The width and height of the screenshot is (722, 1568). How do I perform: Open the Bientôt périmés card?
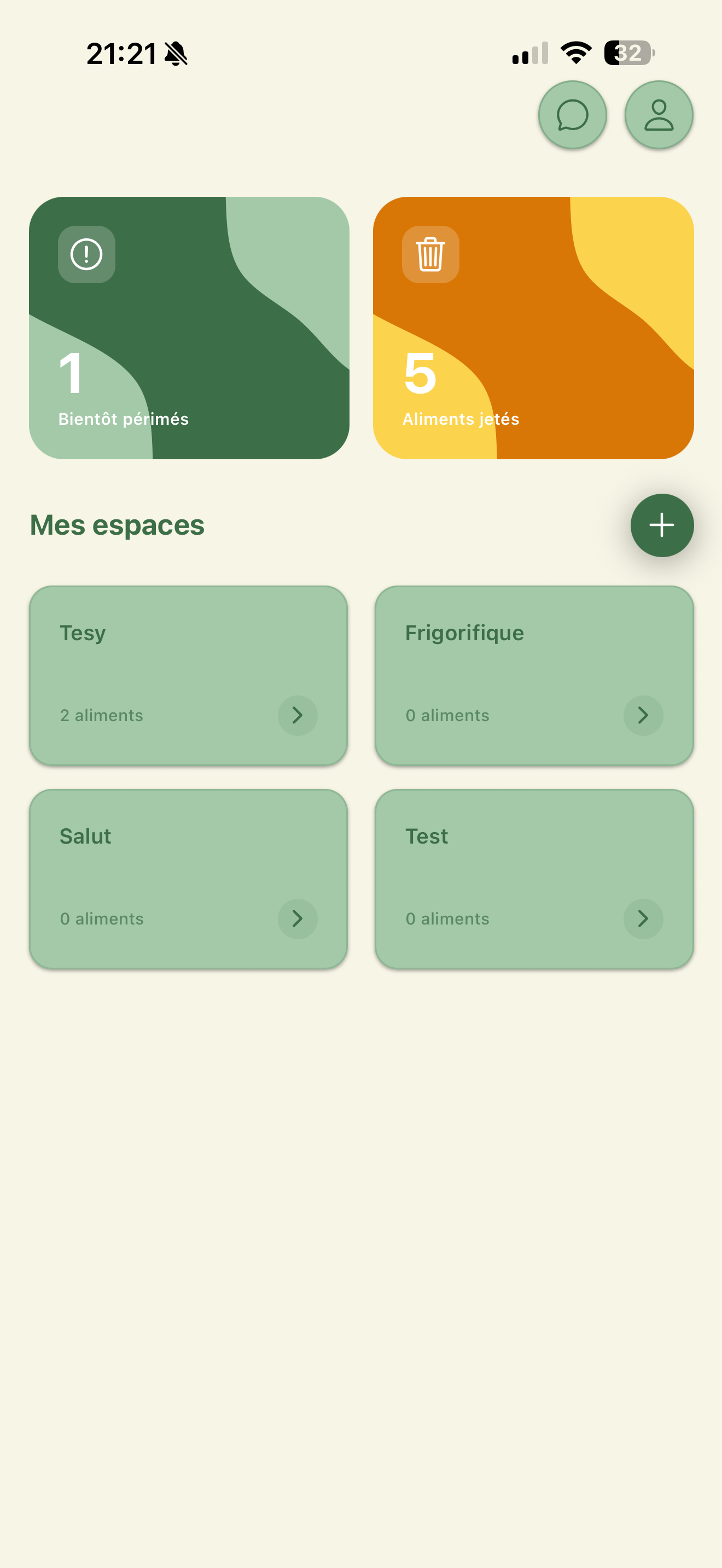coord(189,327)
